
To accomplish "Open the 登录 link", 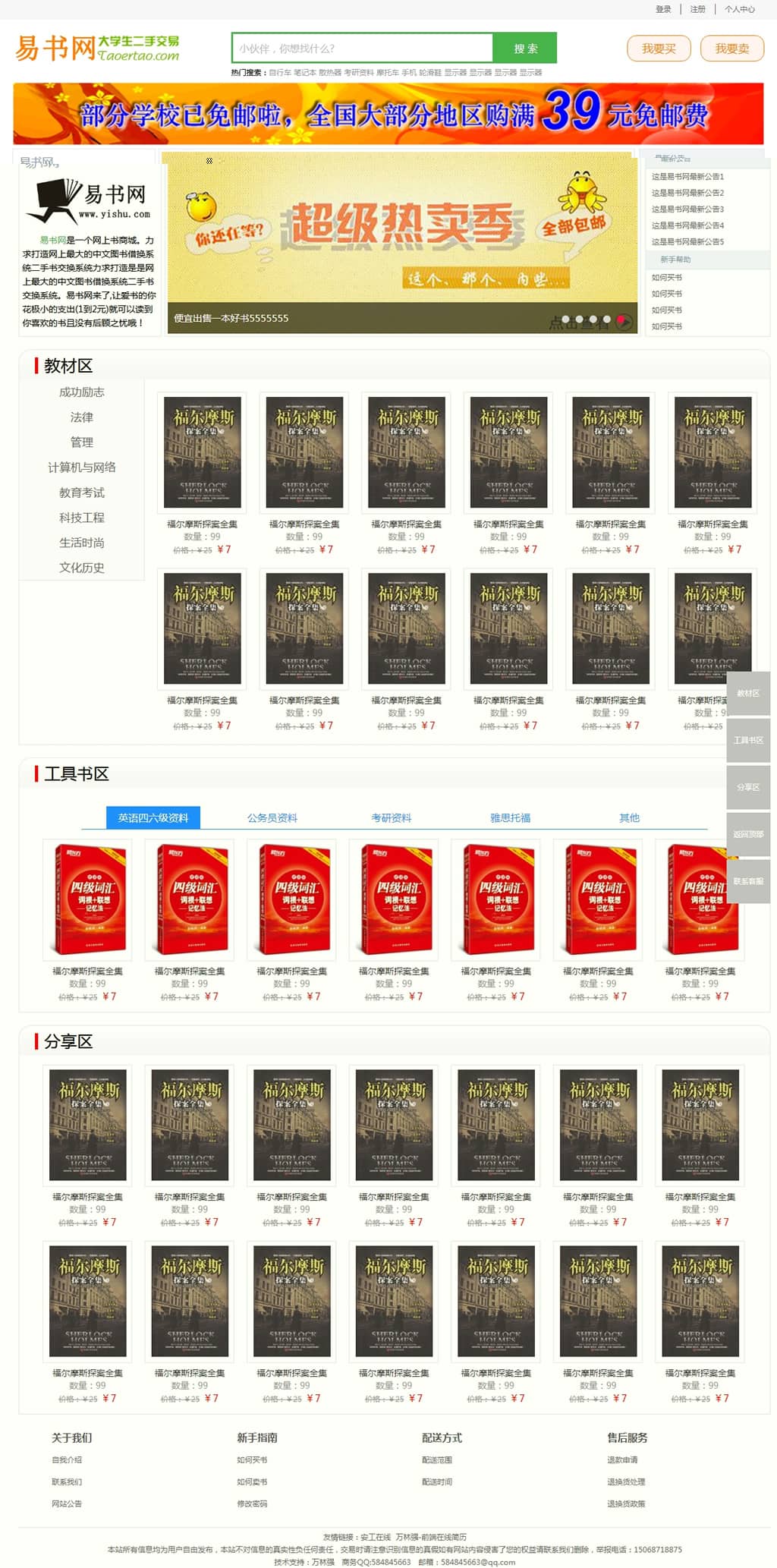I will tap(663, 9).
